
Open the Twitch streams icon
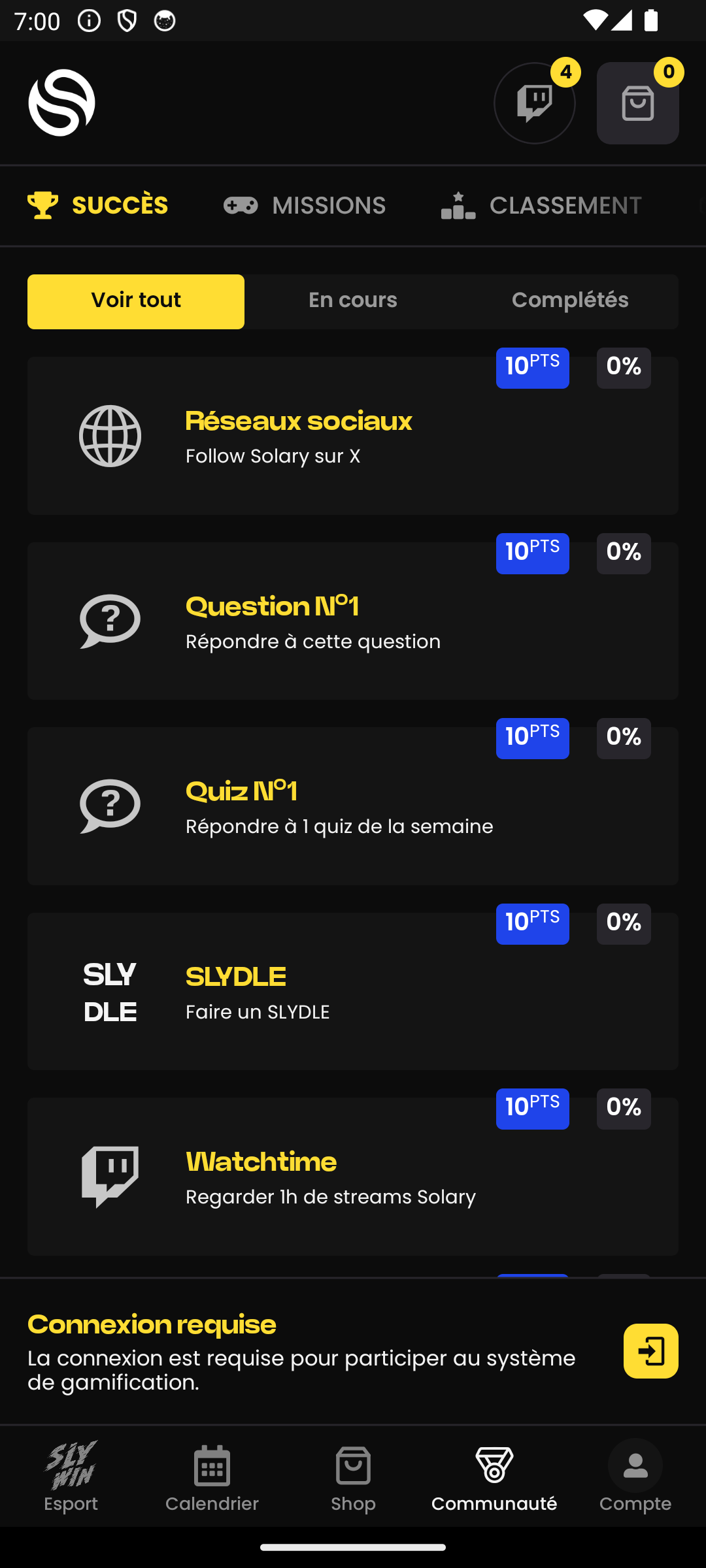click(x=535, y=103)
